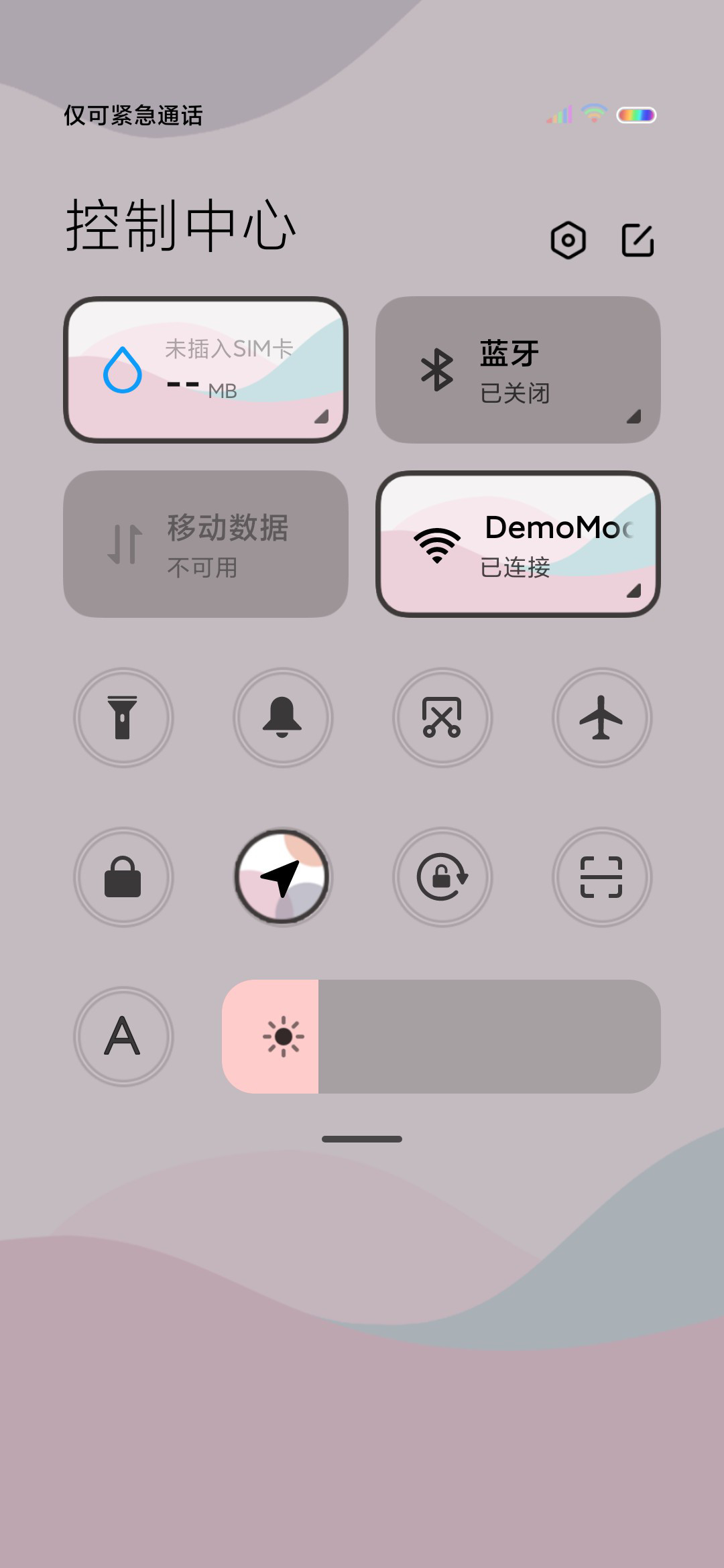This screenshot has width=724, height=1568.
Task: Toggle the DemoMode Wi-Fi tile
Action: pyautogui.click(x=518, y=544)
